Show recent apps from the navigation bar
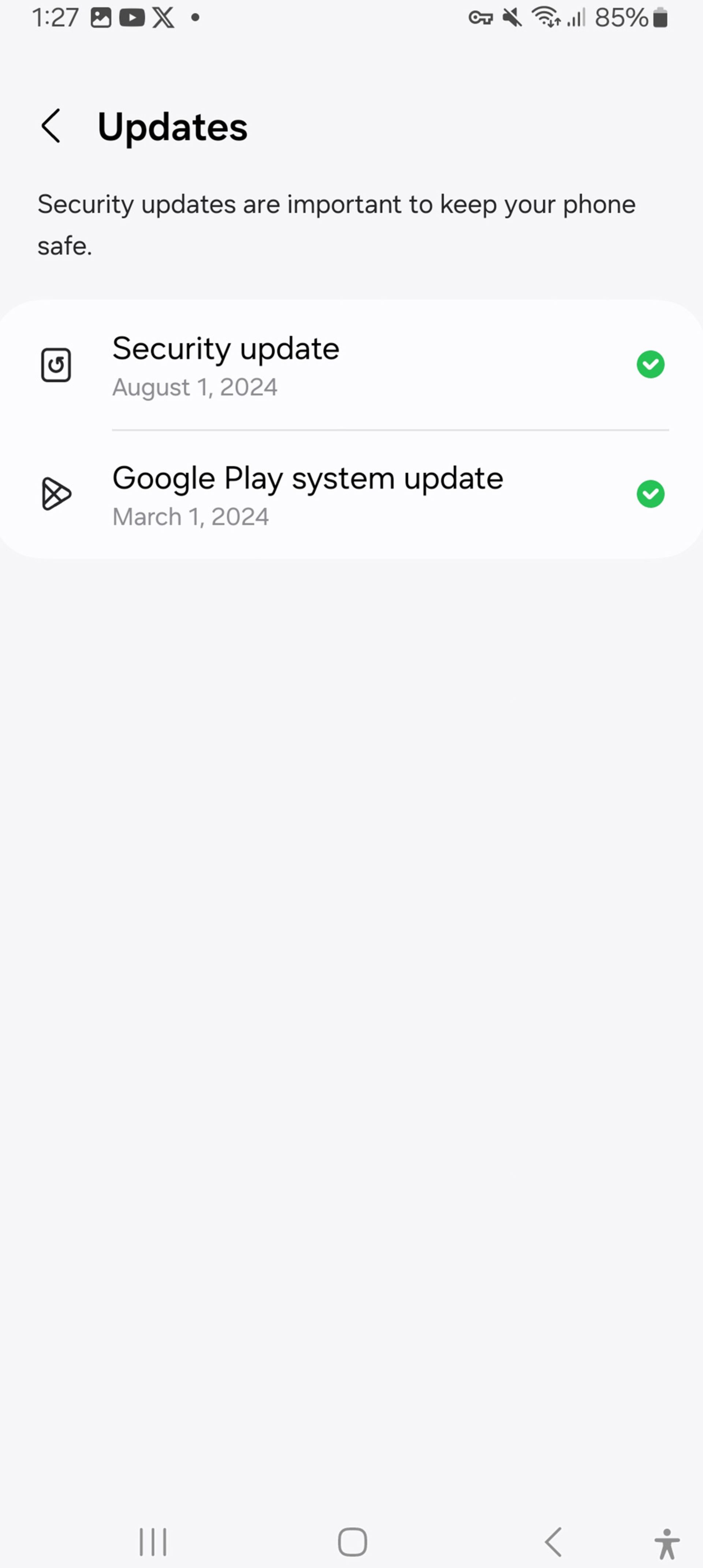This screenshot has height=1568, width=703. (x=152, y=1542)
